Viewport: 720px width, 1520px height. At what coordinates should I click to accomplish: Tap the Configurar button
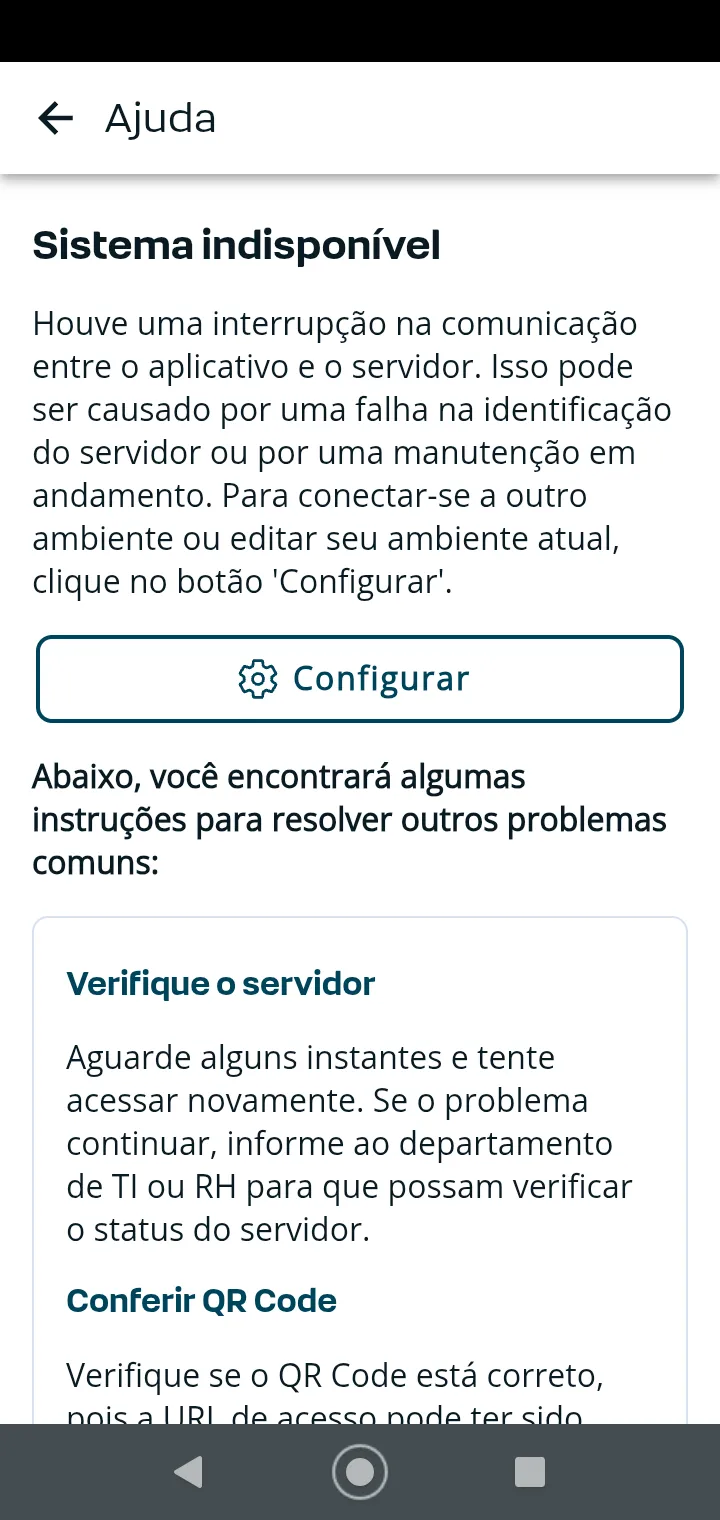pos(360,679)
